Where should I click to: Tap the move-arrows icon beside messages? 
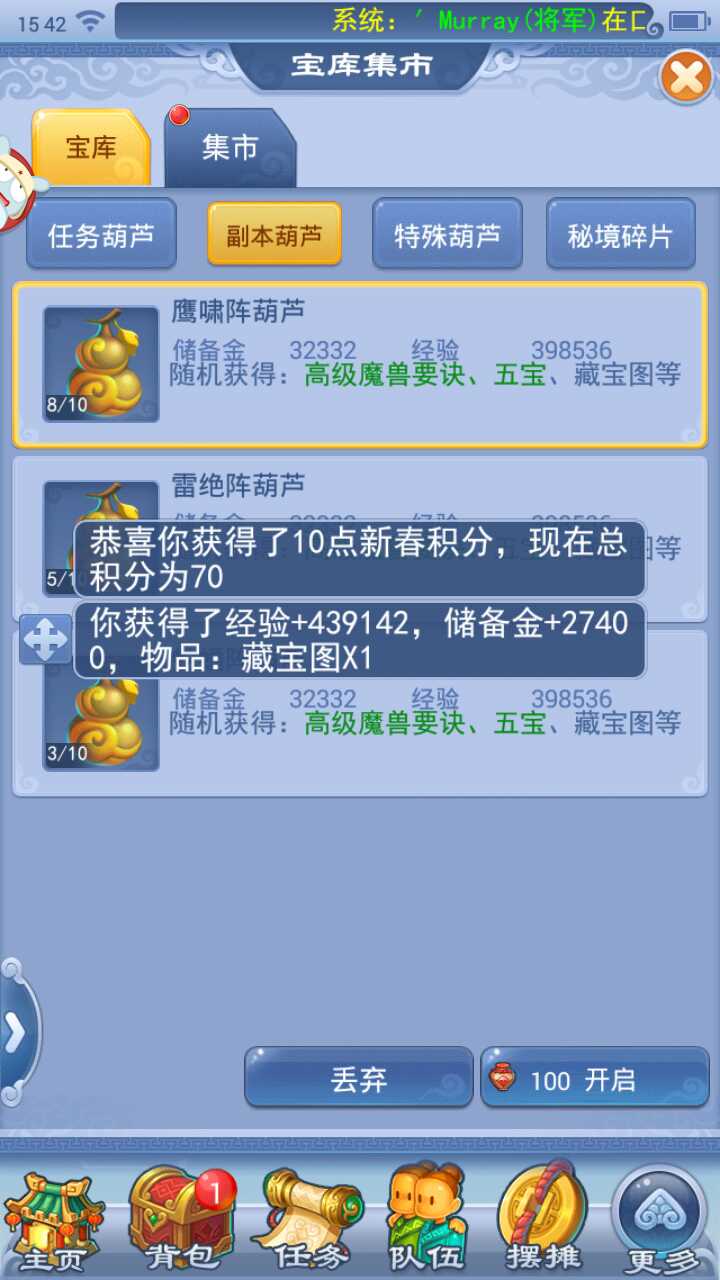pos(45,640)
